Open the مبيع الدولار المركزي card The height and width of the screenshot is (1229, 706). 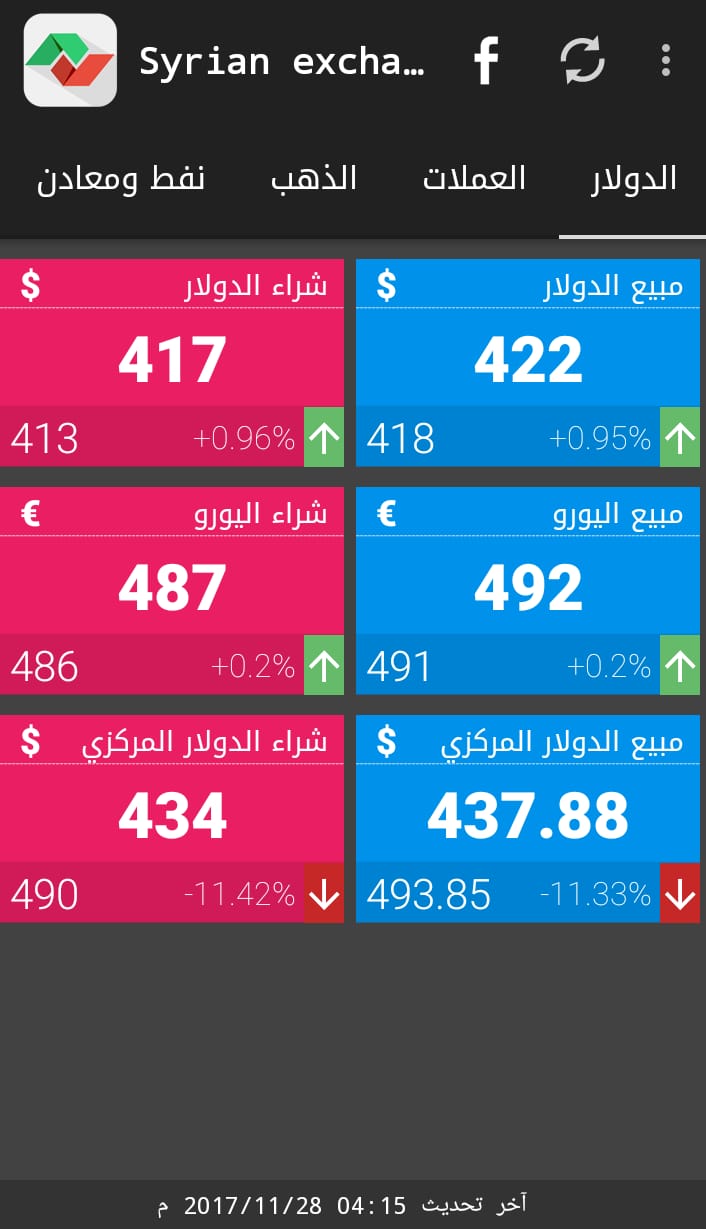528,819
